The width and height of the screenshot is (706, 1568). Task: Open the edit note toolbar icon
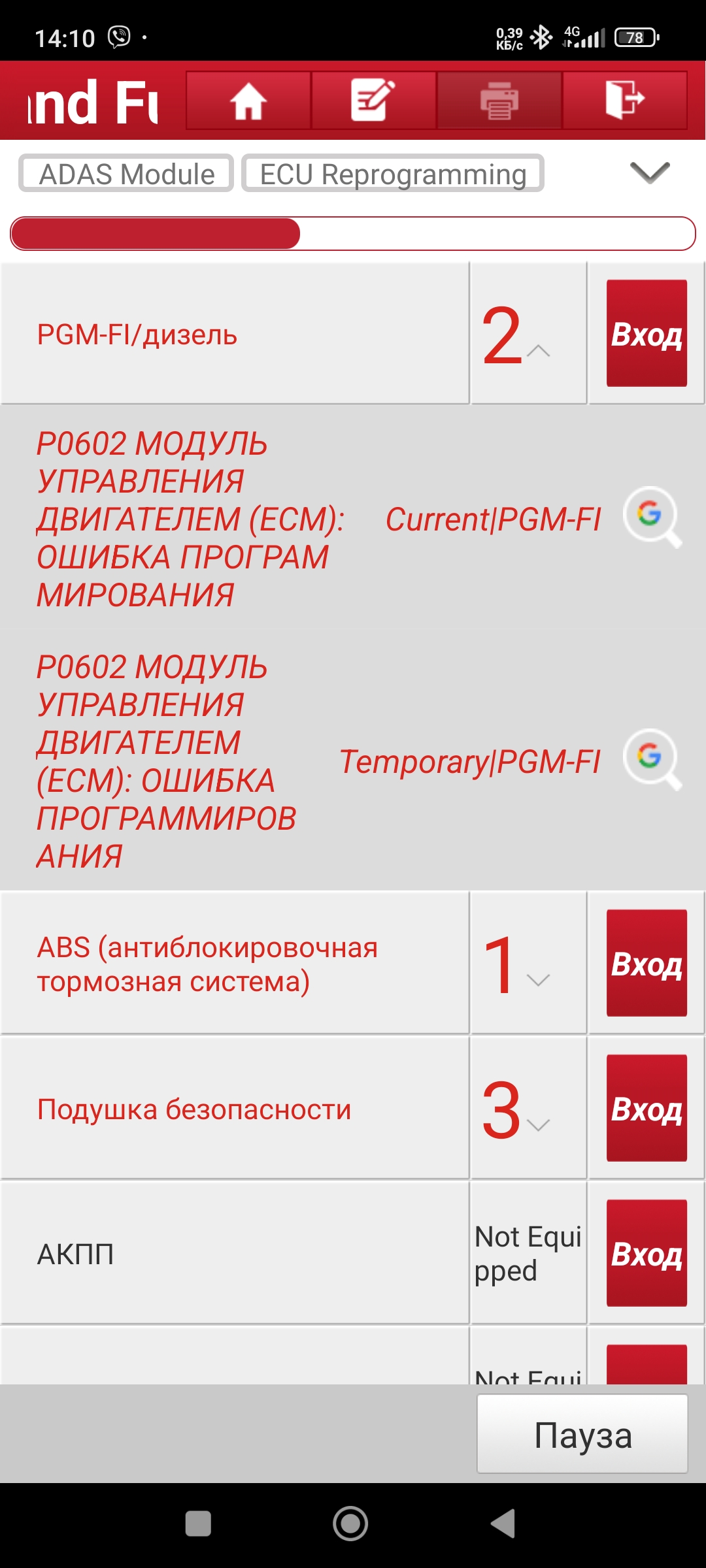coord(373,101)
